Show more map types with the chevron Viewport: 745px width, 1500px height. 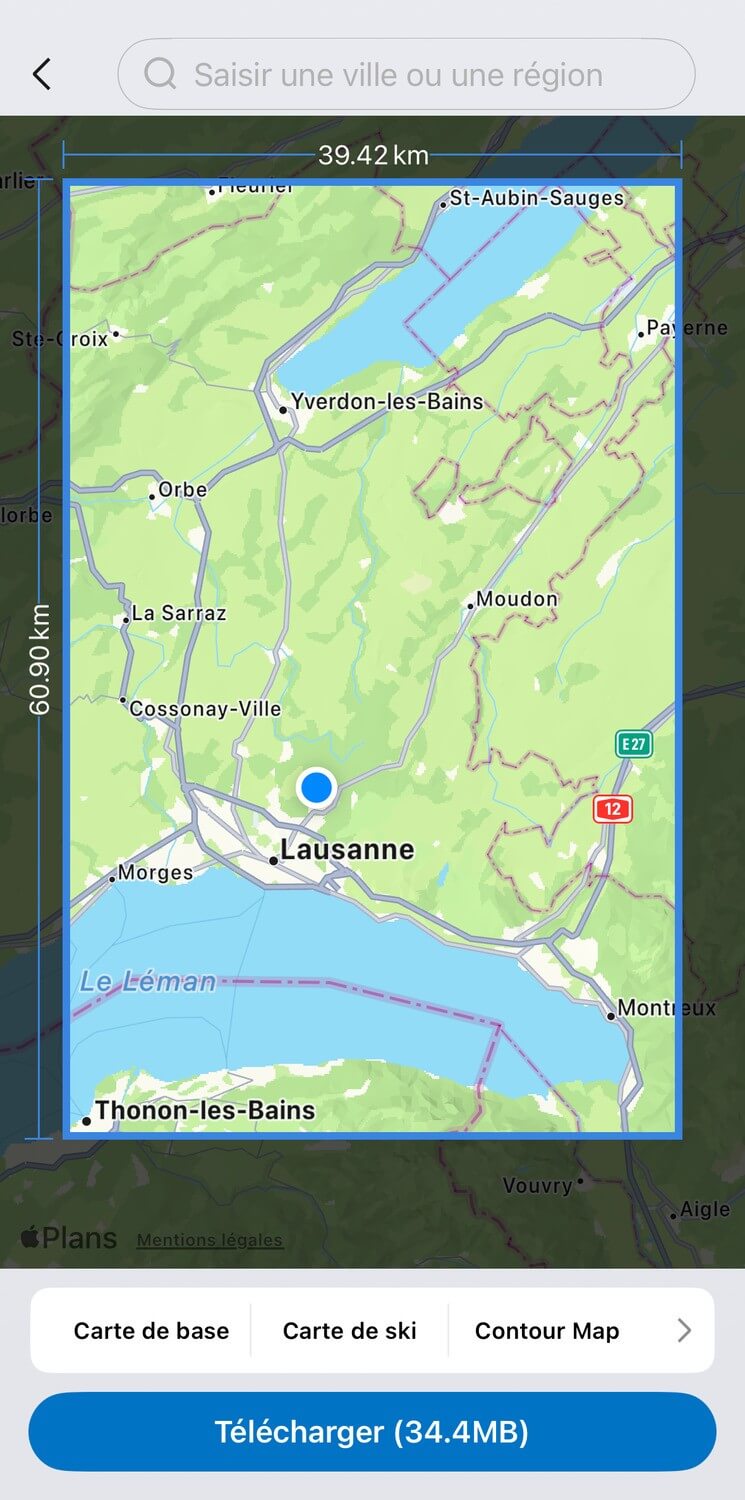pos(684,1331)
